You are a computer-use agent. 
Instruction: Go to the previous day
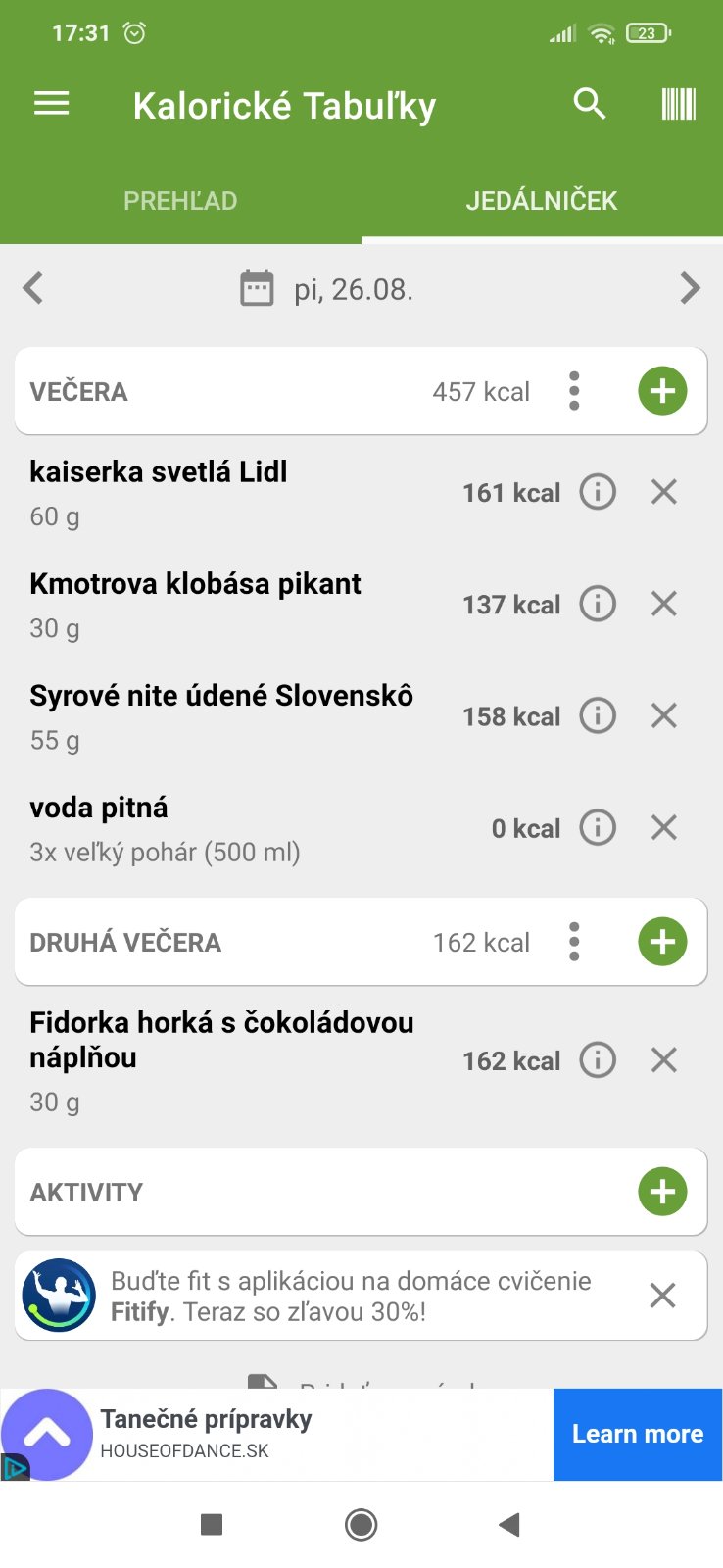[33, 288]
